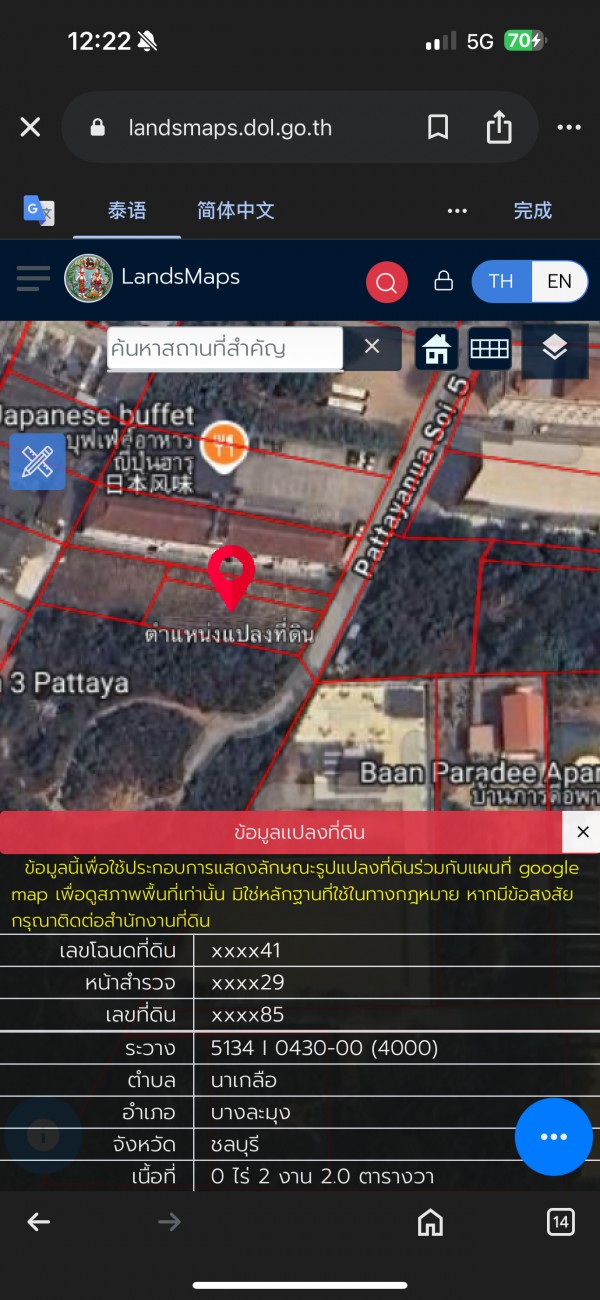Close the browser page
The height and width of the screenshot is (1300, 600).
[x=30, y=127]
